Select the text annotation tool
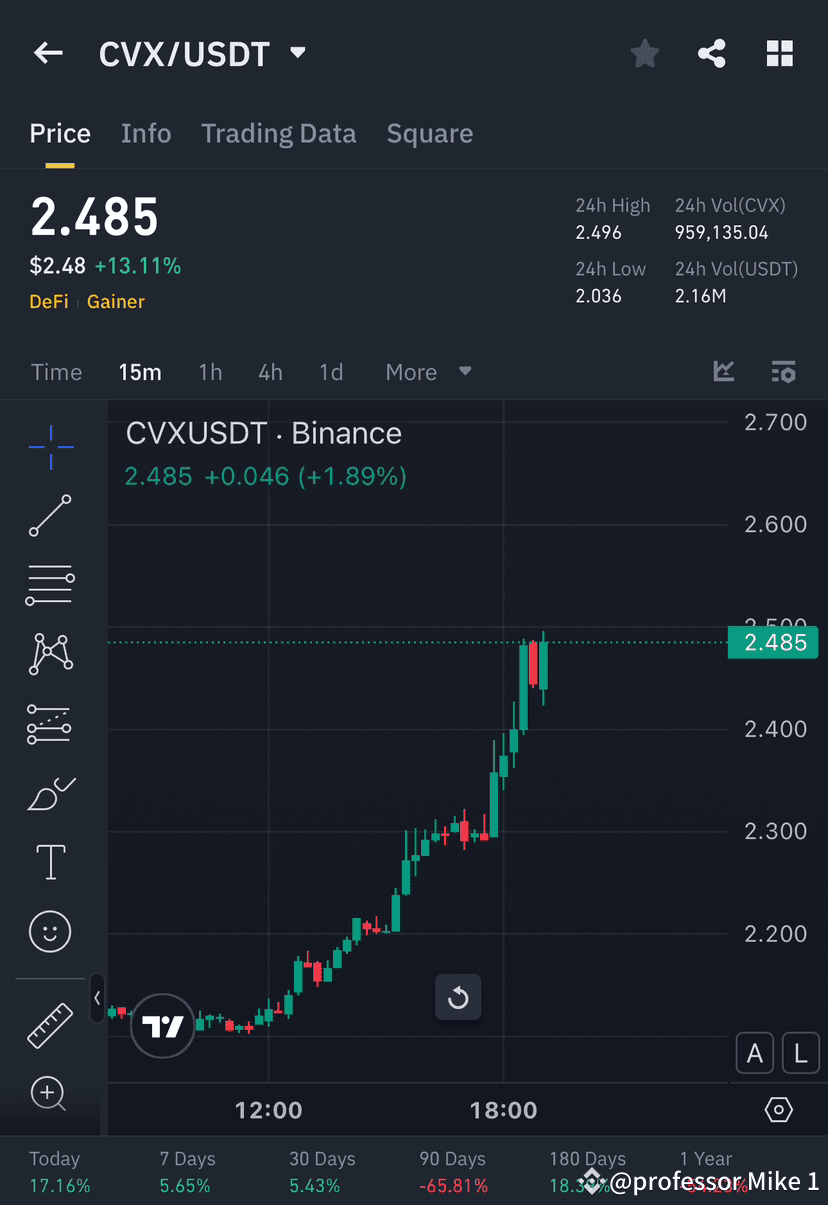 click(50, 862)
